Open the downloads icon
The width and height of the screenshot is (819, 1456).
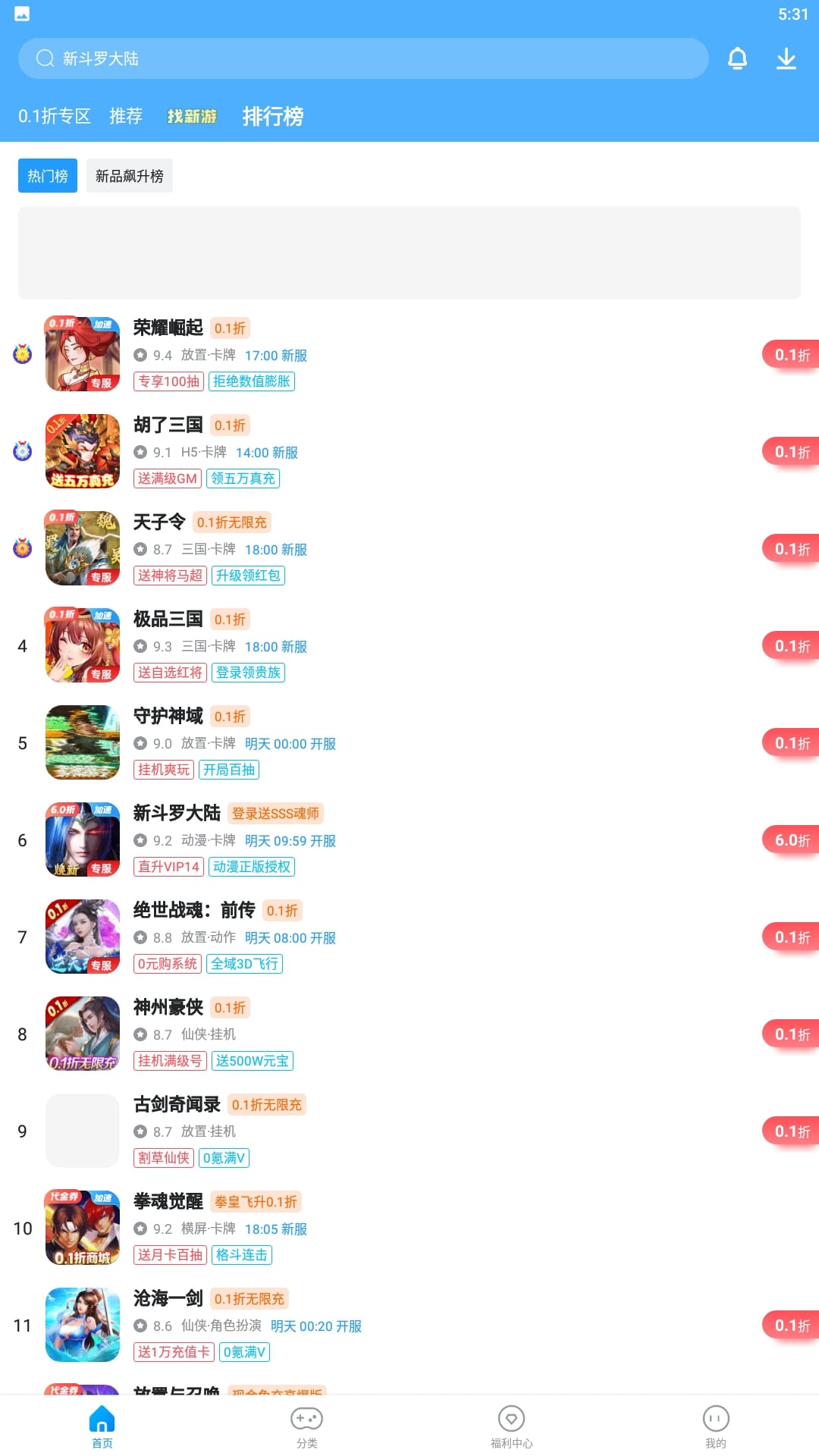tap(786, 58)
